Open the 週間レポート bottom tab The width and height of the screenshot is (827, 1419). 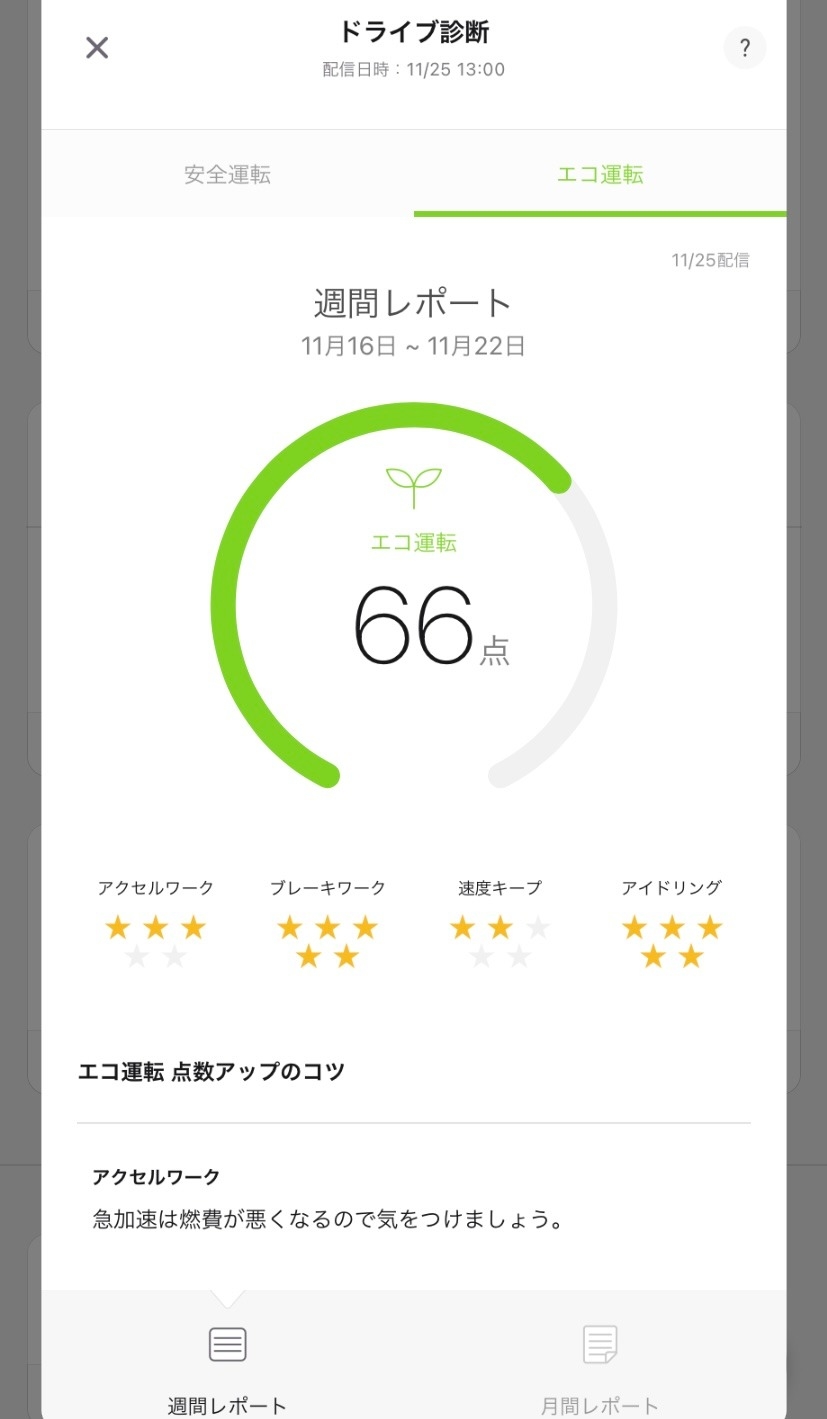[227, 1366]
